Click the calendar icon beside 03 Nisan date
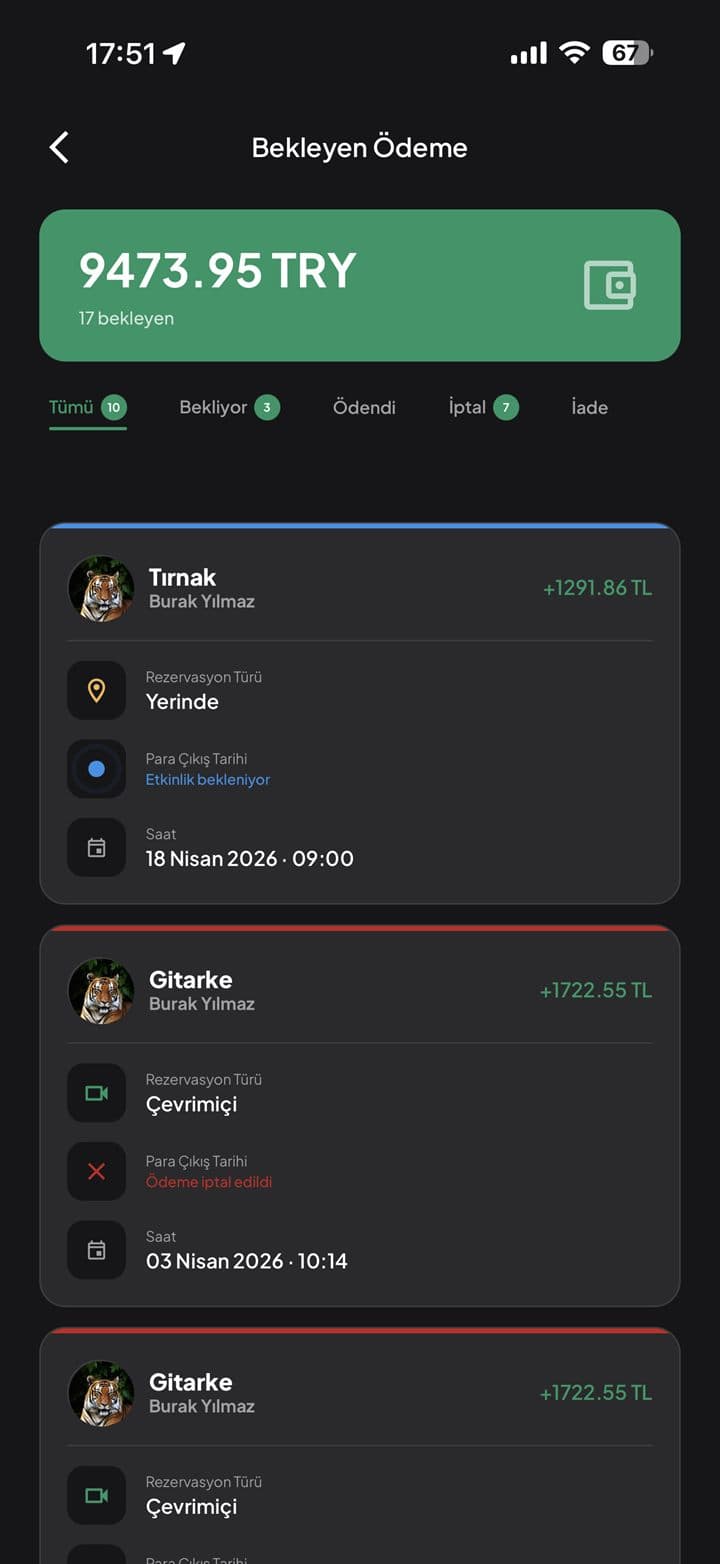 (x=97, y=1250)
